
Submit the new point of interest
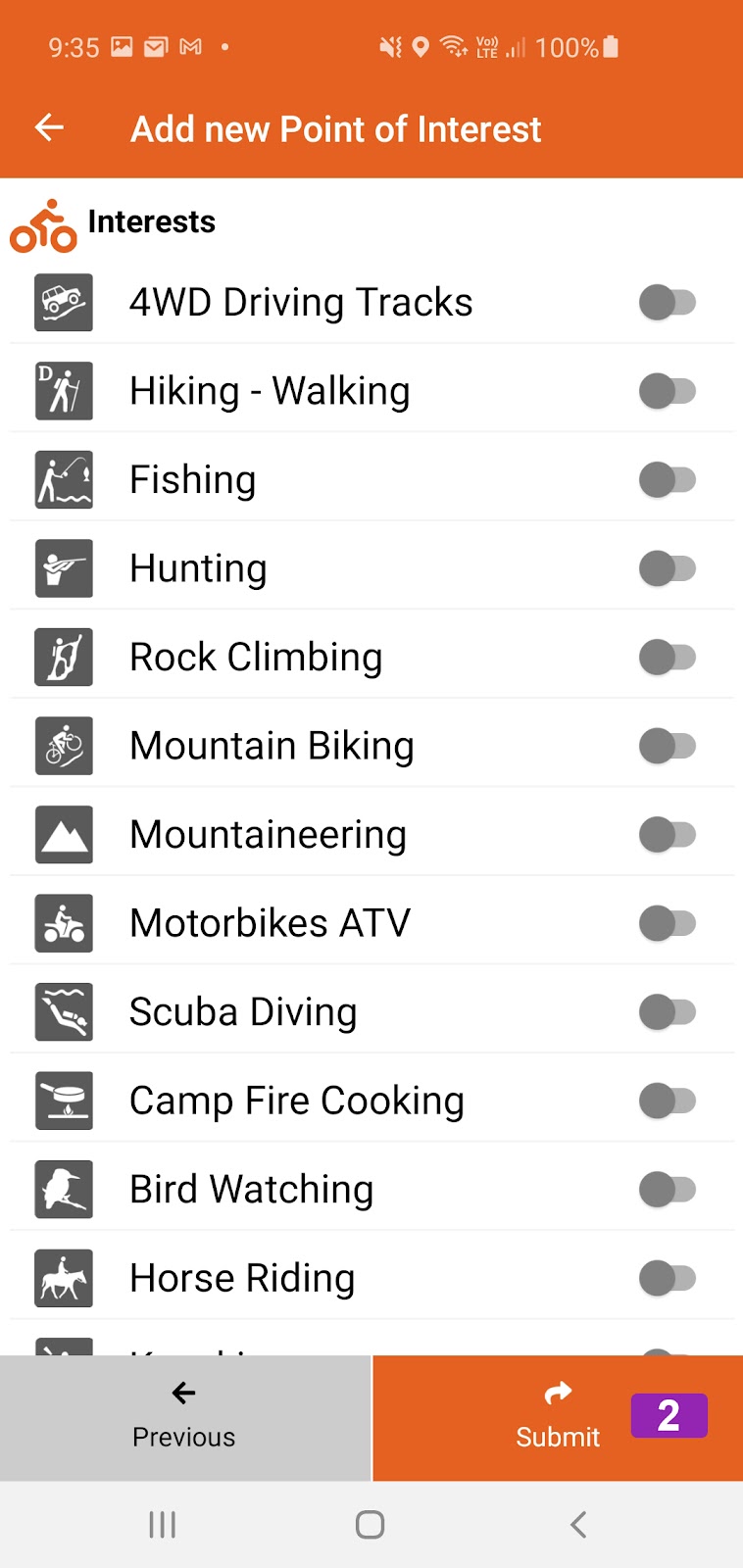pos(558,1417)
